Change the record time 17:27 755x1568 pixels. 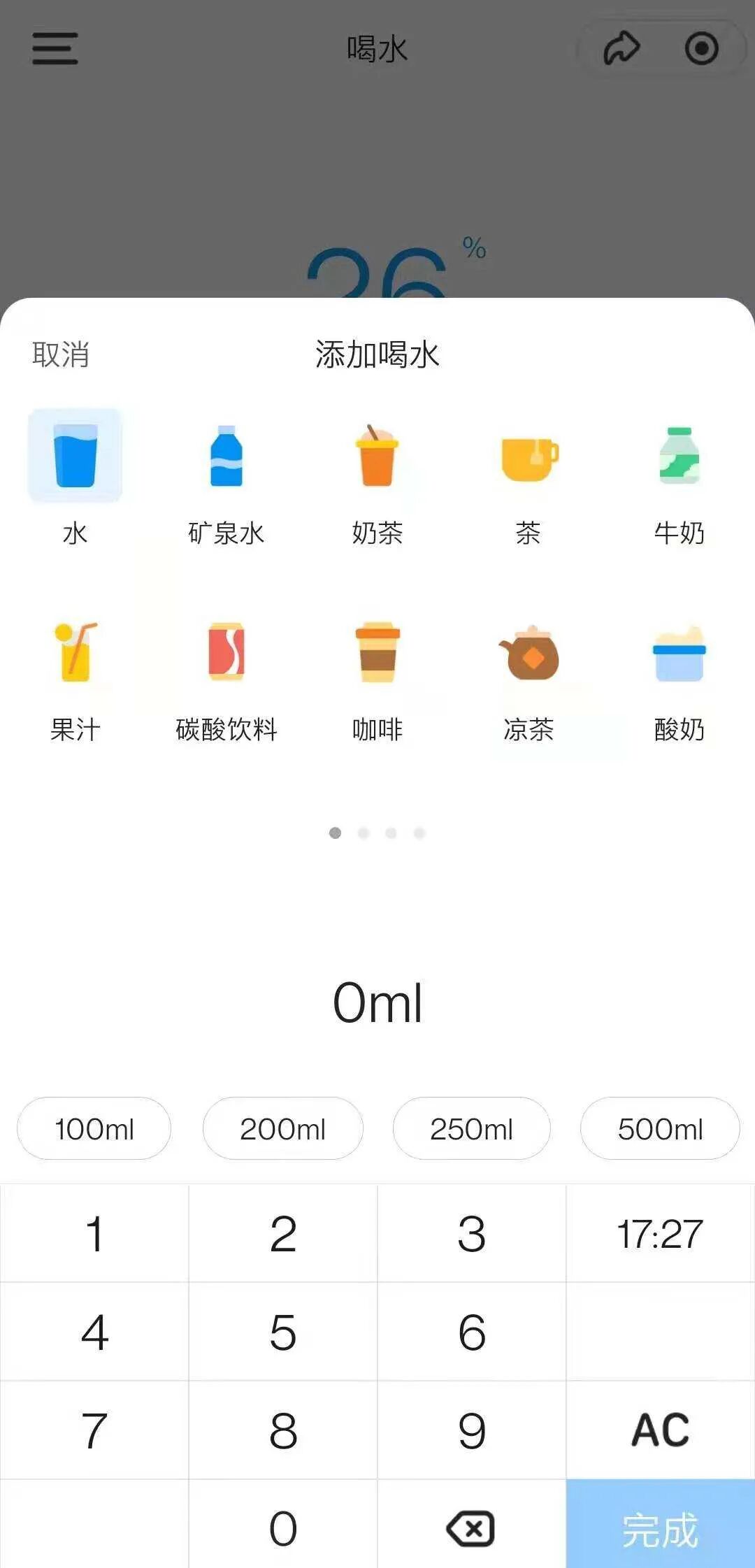(660, 1233)
